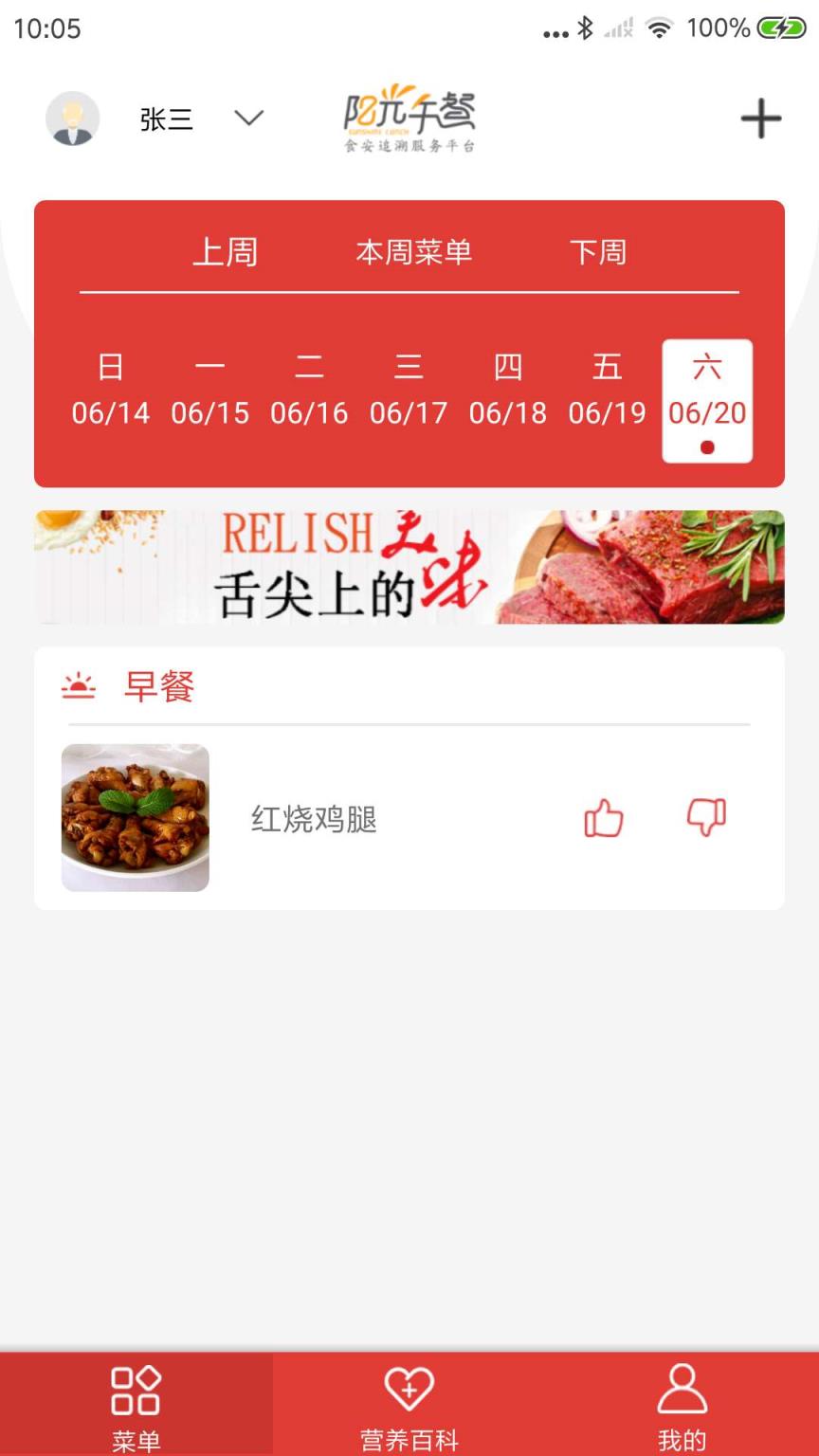
Task: Expand the name dropdown next to 张三
Action: click(247, 119)
